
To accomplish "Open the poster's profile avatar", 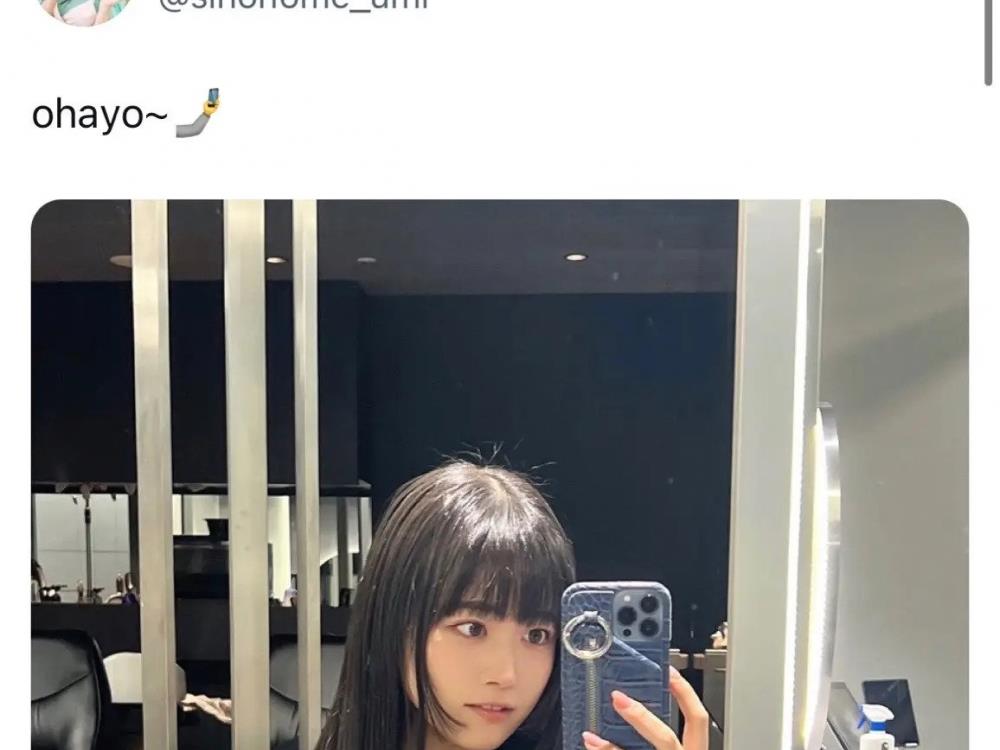I will pos(84,9).
